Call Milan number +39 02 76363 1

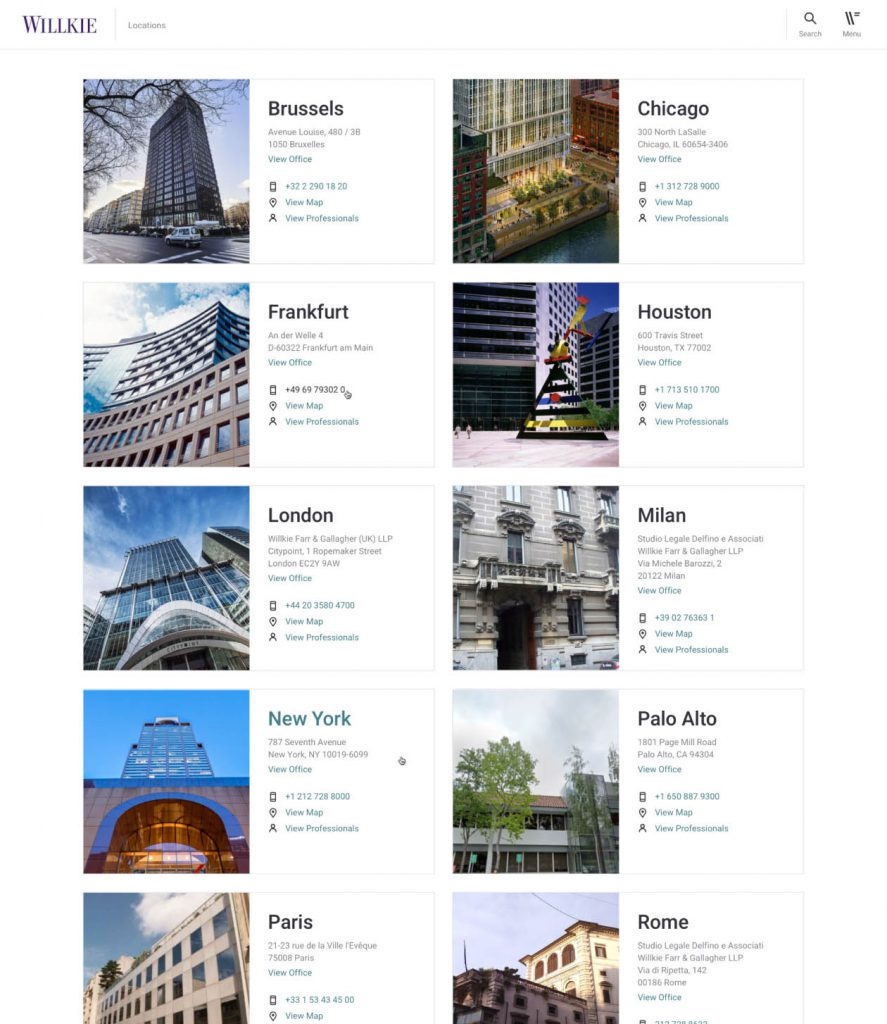tap(684, 618)
